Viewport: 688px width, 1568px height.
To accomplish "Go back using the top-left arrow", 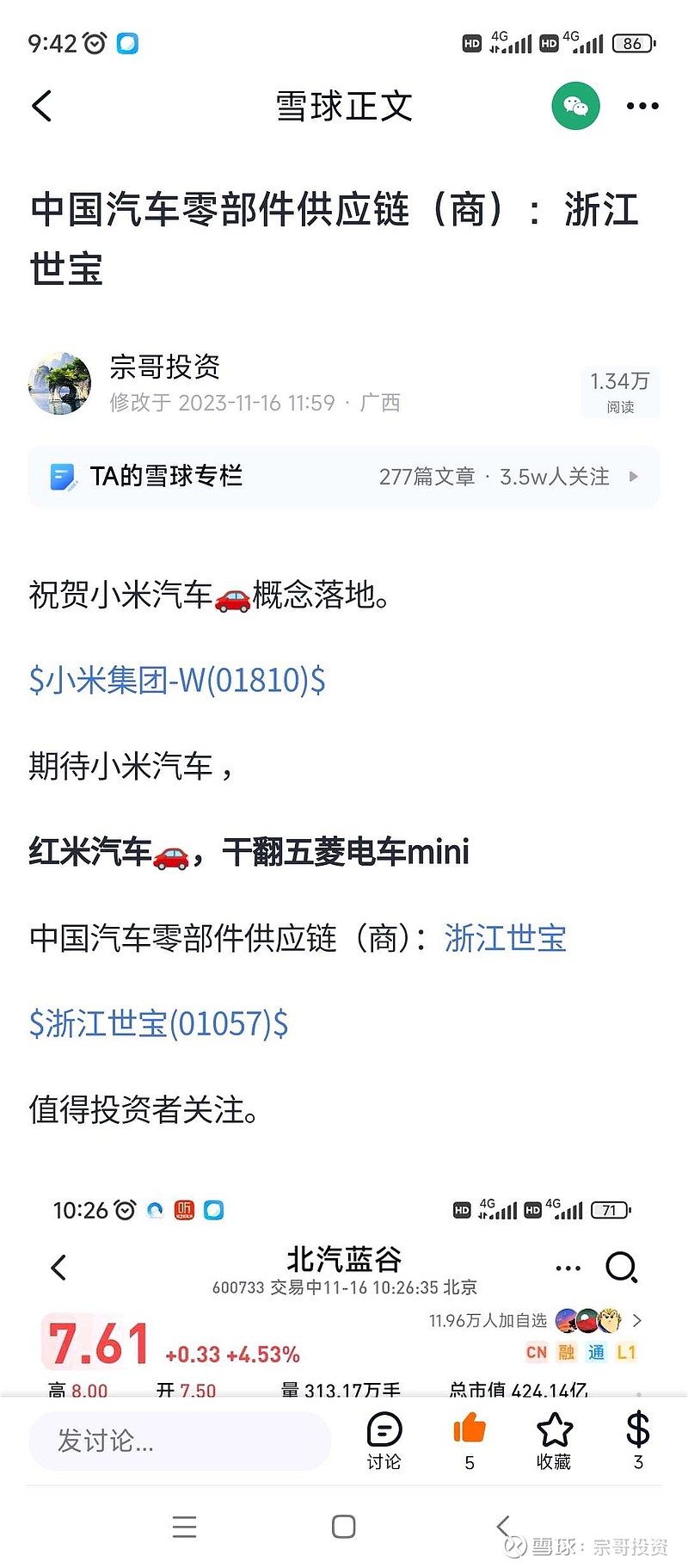I will click(41, 106).
